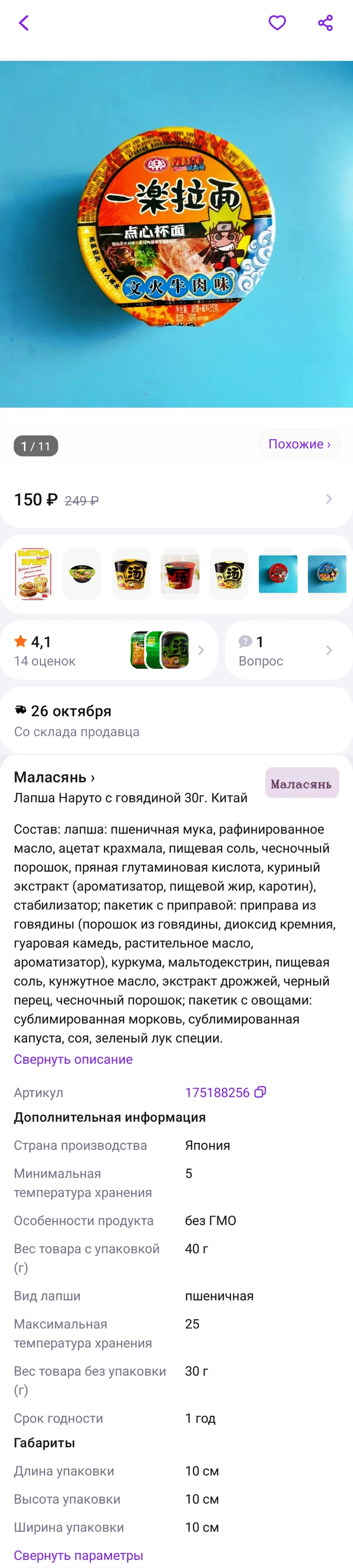Go back using the top arrow
The width and height of the screenshot is (353, 1568).
[x=24, y=23]
